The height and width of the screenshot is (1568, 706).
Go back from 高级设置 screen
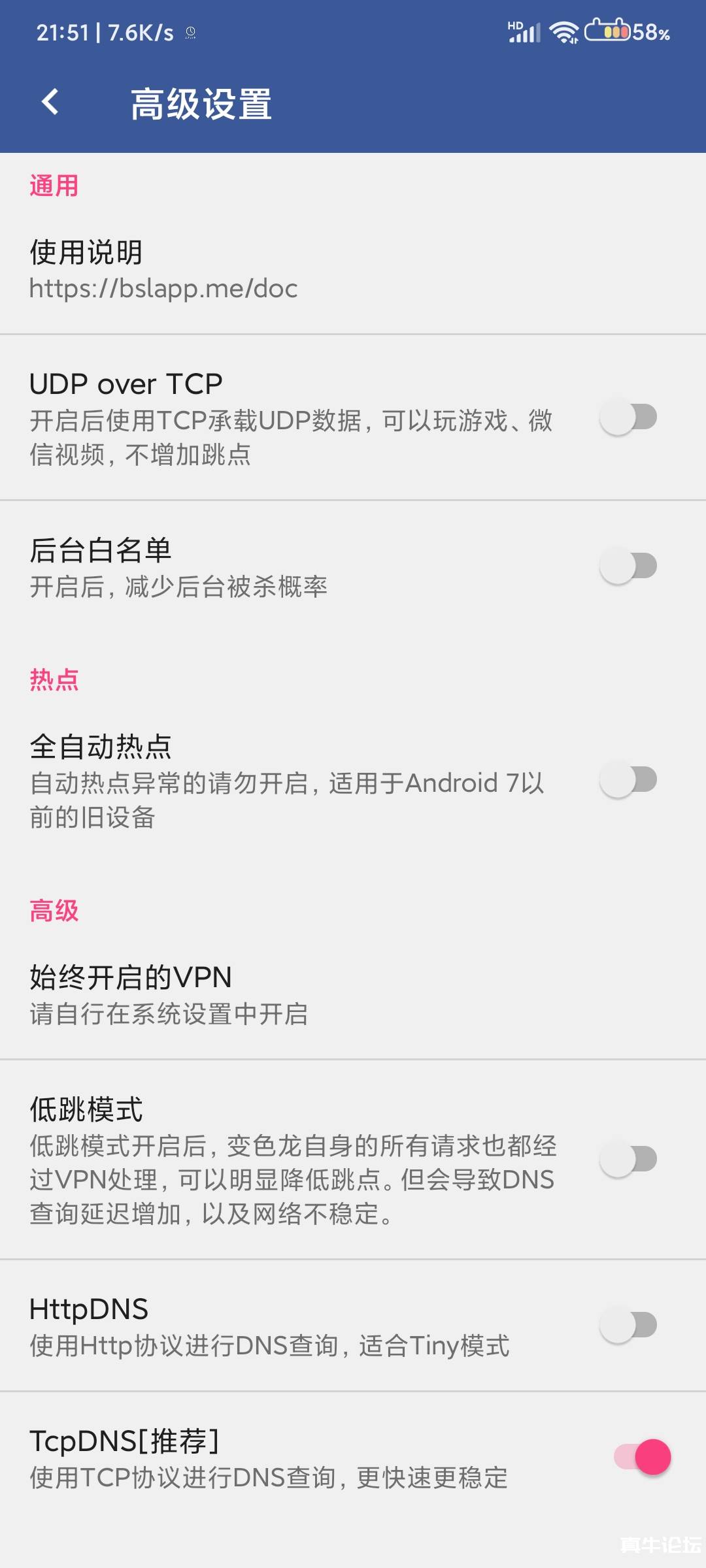[x=50, y=103]
